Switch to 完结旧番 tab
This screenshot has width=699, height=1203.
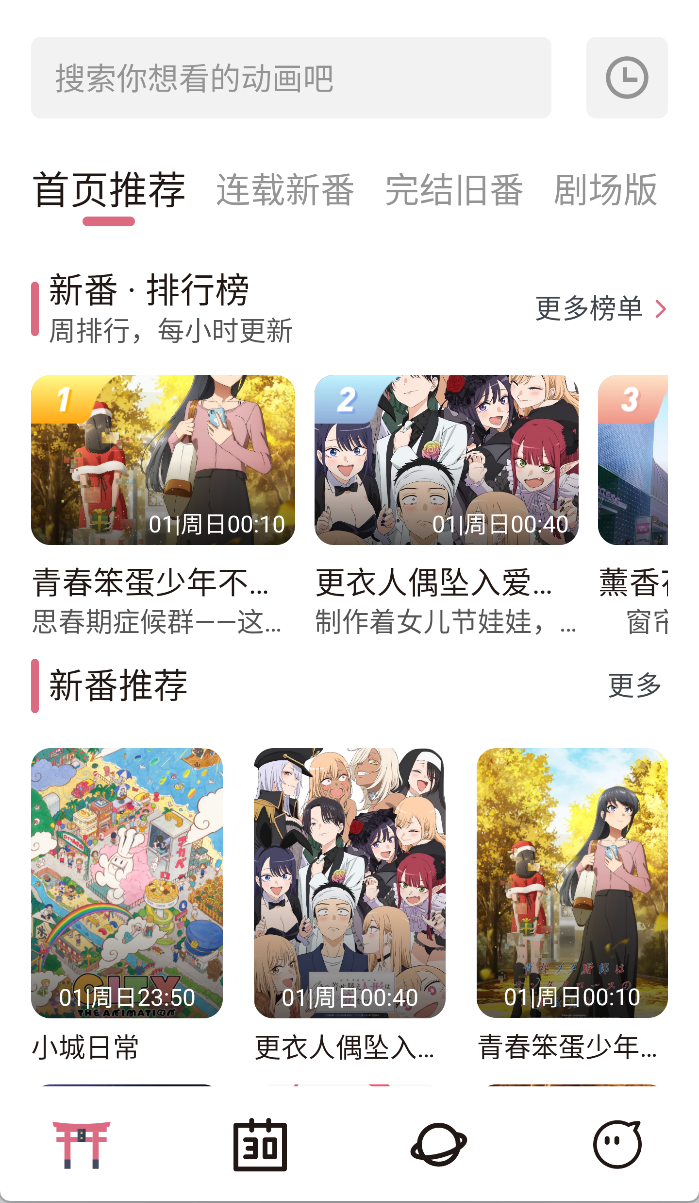[x=454, y=190]
